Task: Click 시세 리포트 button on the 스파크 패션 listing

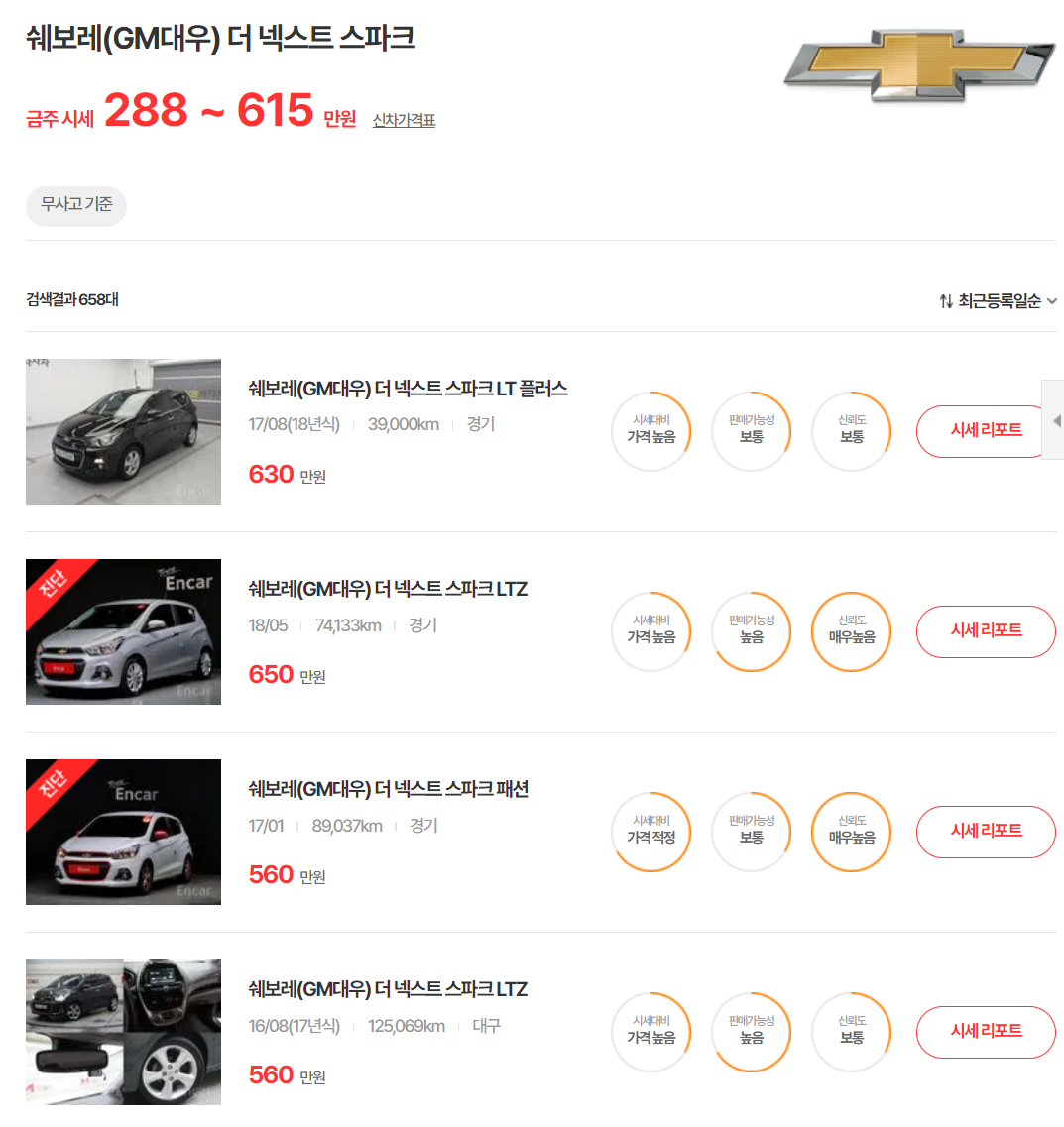Action: click(986, 832)
